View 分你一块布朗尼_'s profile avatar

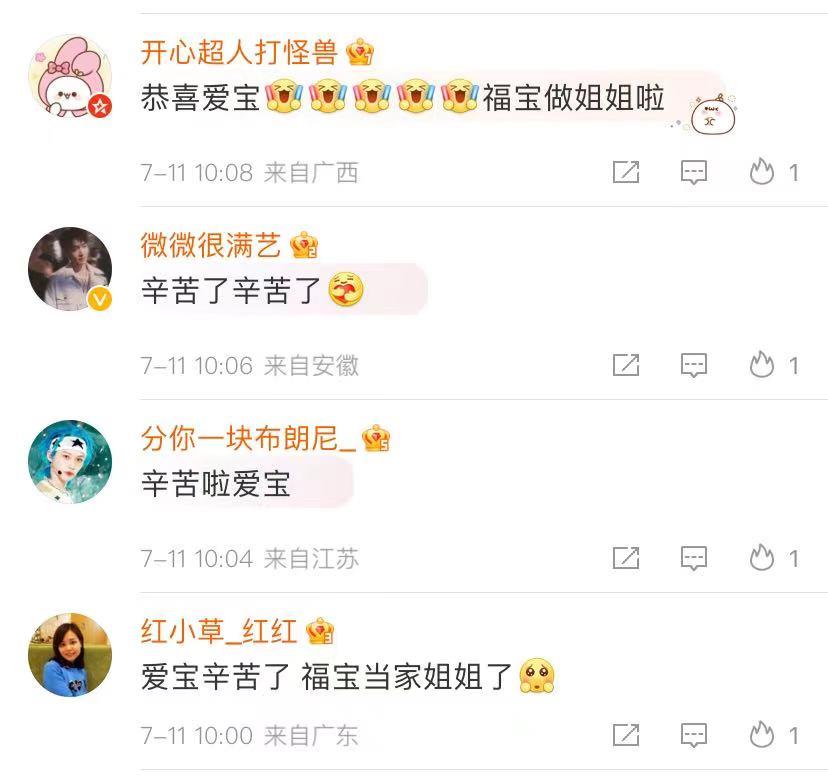(70, 461)
